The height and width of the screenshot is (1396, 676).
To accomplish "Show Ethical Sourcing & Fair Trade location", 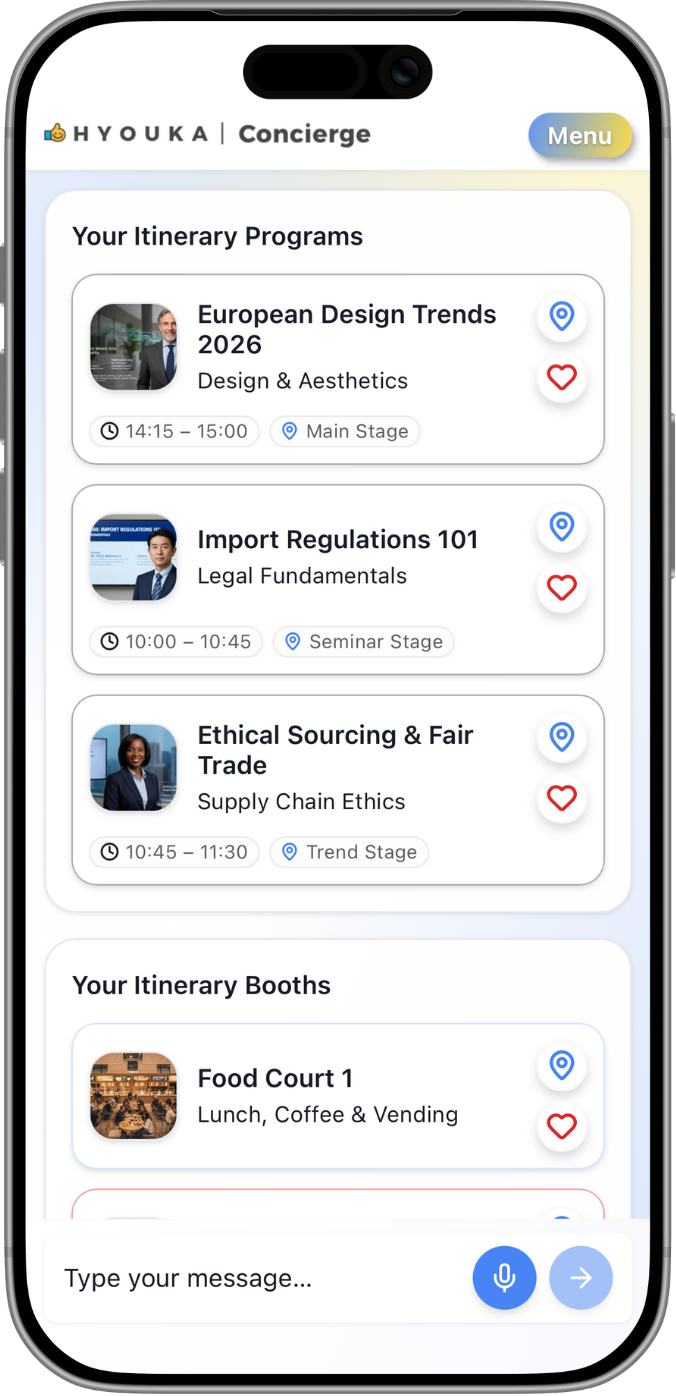I will (562, 737).
